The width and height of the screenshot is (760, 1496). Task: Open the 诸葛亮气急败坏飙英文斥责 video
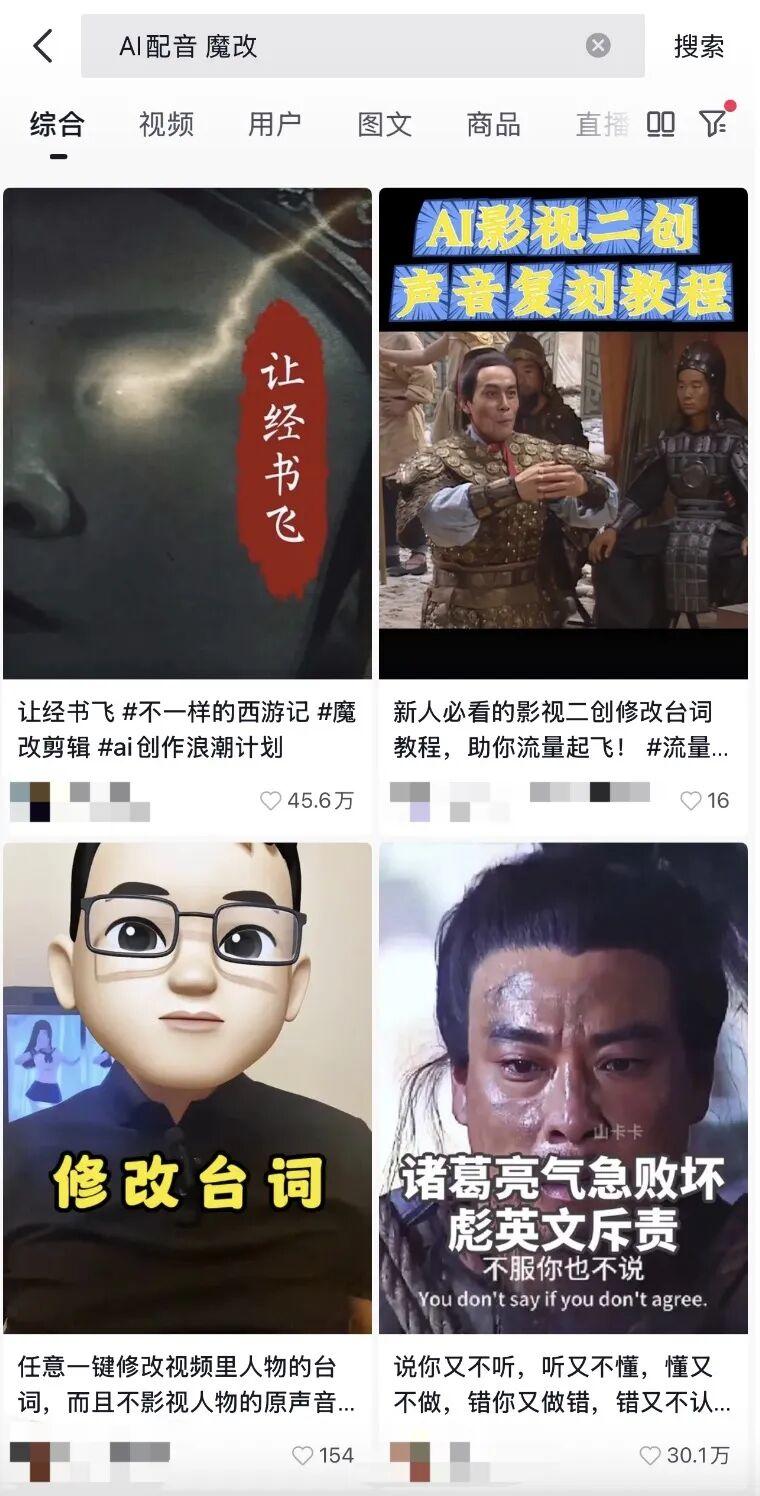(x=563, y=1088)
